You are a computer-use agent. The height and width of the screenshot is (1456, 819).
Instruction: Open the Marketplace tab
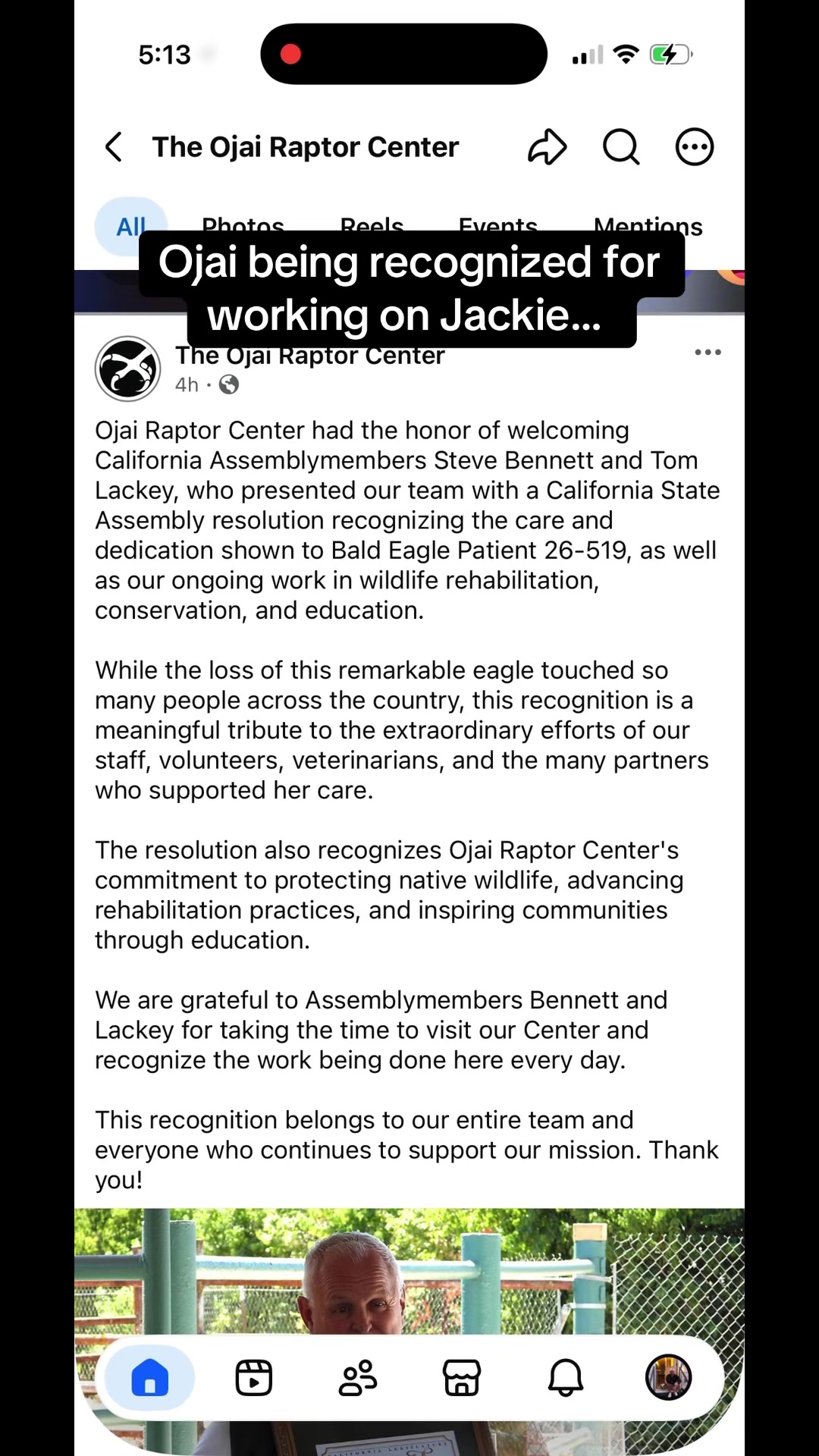462,1377
